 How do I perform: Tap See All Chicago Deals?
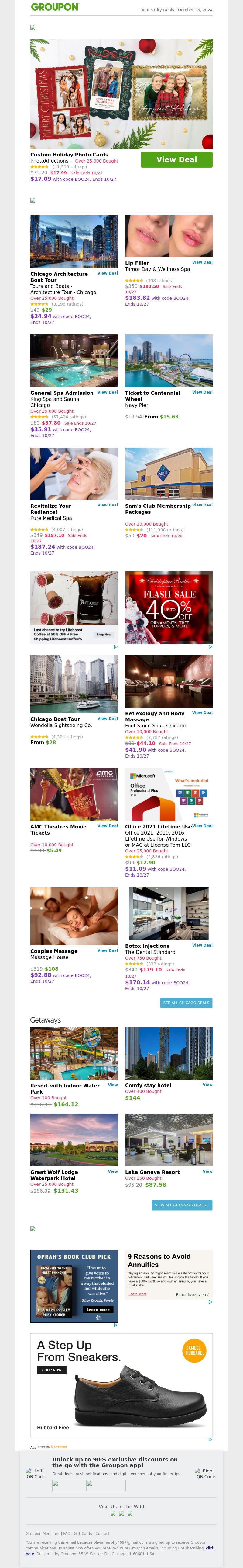pos(186,1002)
